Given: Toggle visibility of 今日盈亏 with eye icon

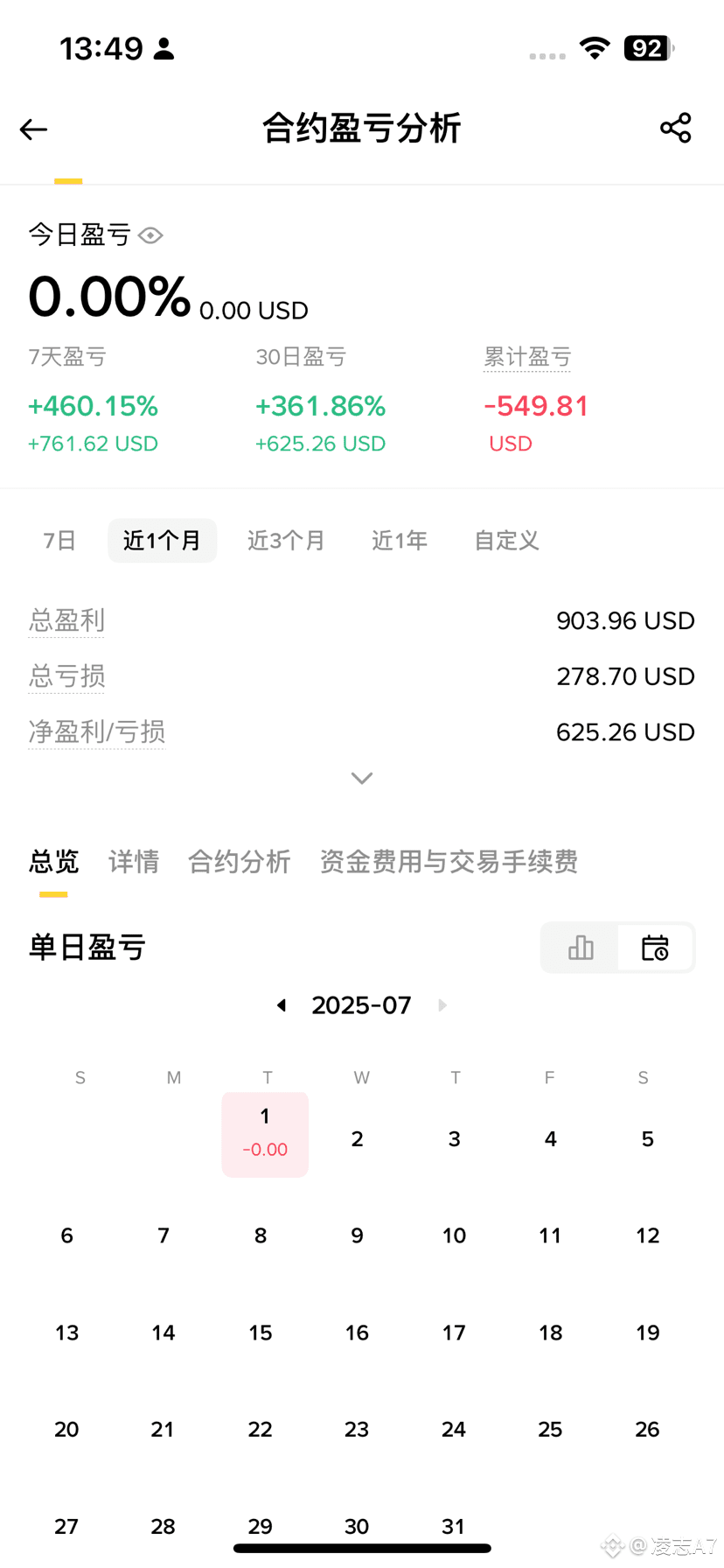Looking at the screenshot, I should tap(150, 235).
